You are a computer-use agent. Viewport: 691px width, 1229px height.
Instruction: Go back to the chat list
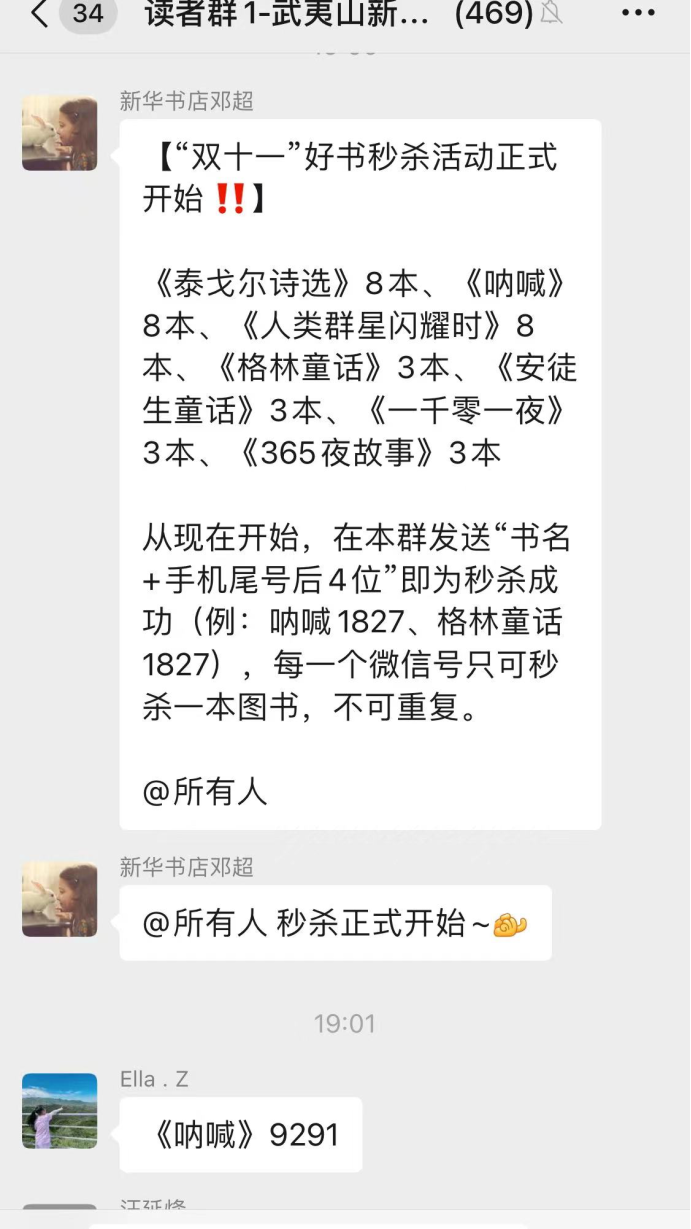coord(40,14)
